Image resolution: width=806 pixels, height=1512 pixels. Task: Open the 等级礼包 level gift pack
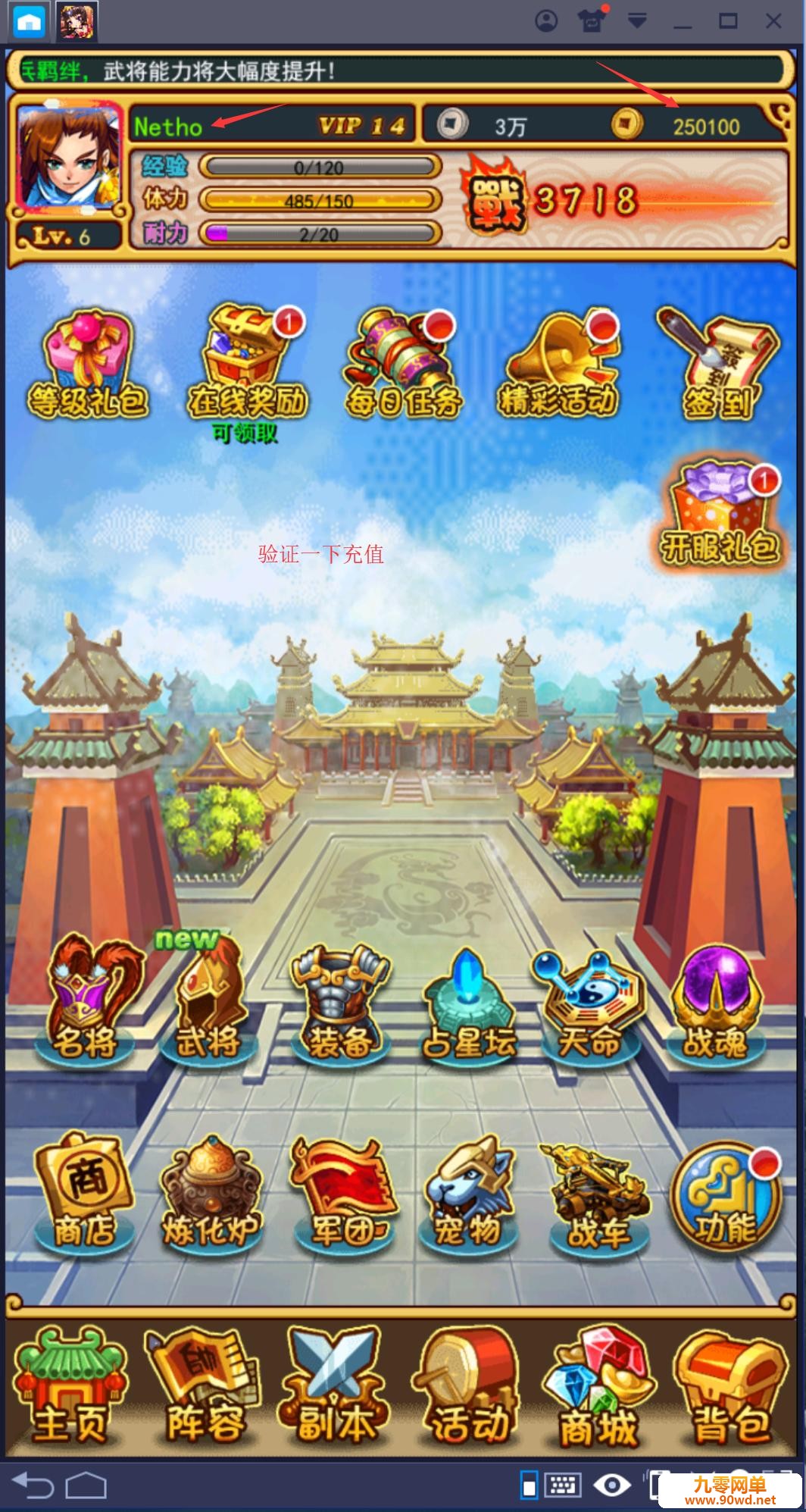[88, 365]
